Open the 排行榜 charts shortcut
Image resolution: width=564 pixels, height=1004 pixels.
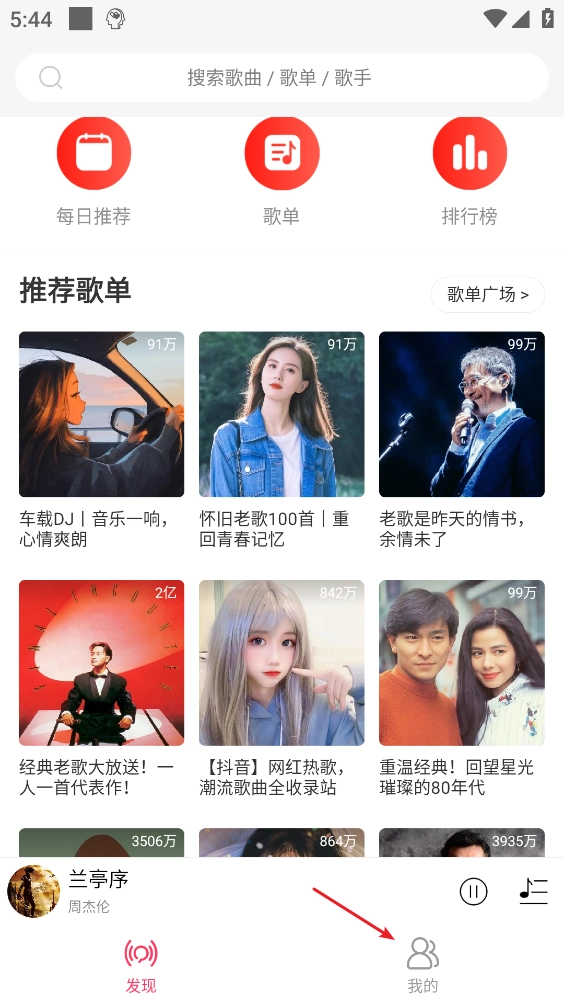(469, 172)
